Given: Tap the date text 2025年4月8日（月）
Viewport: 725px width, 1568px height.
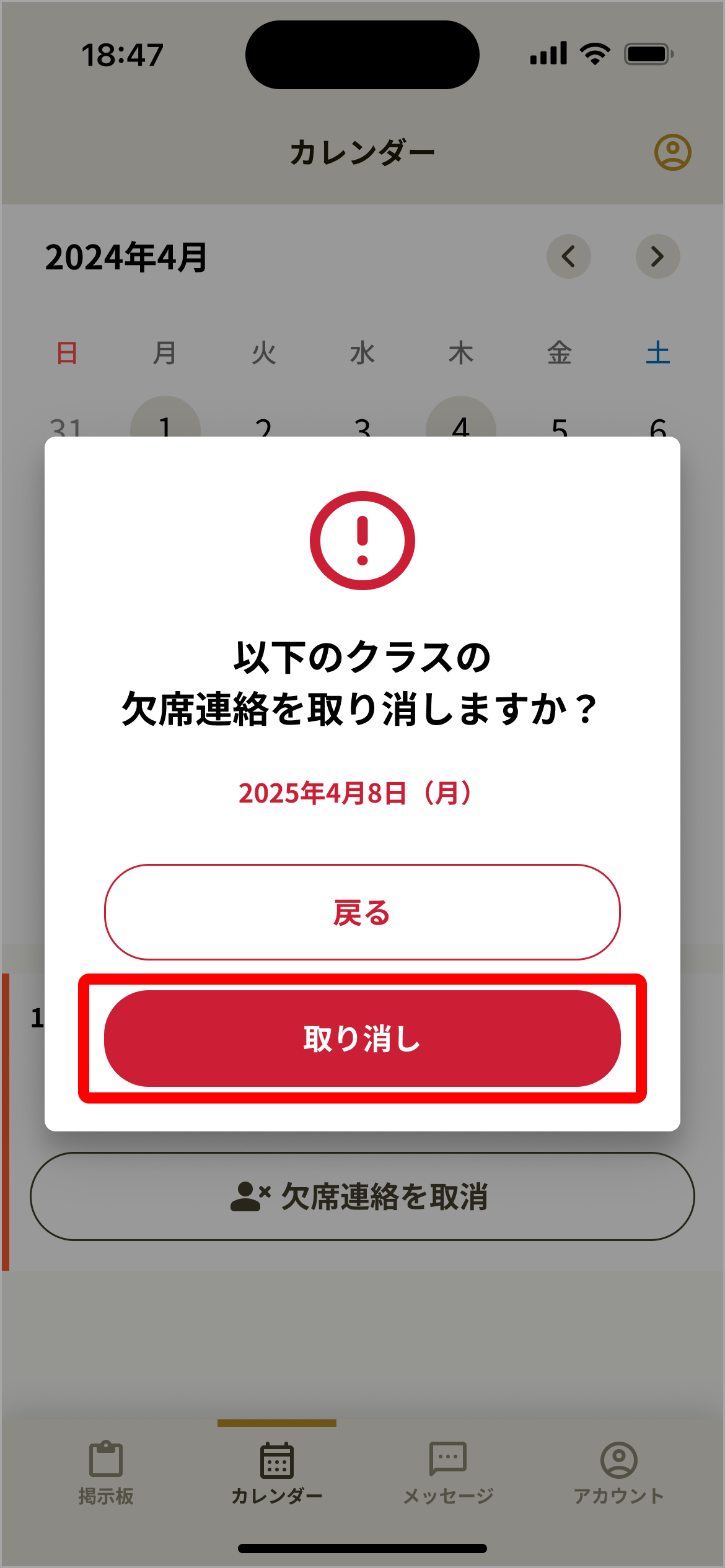Looking at the screenshot, I should point(362,794).
